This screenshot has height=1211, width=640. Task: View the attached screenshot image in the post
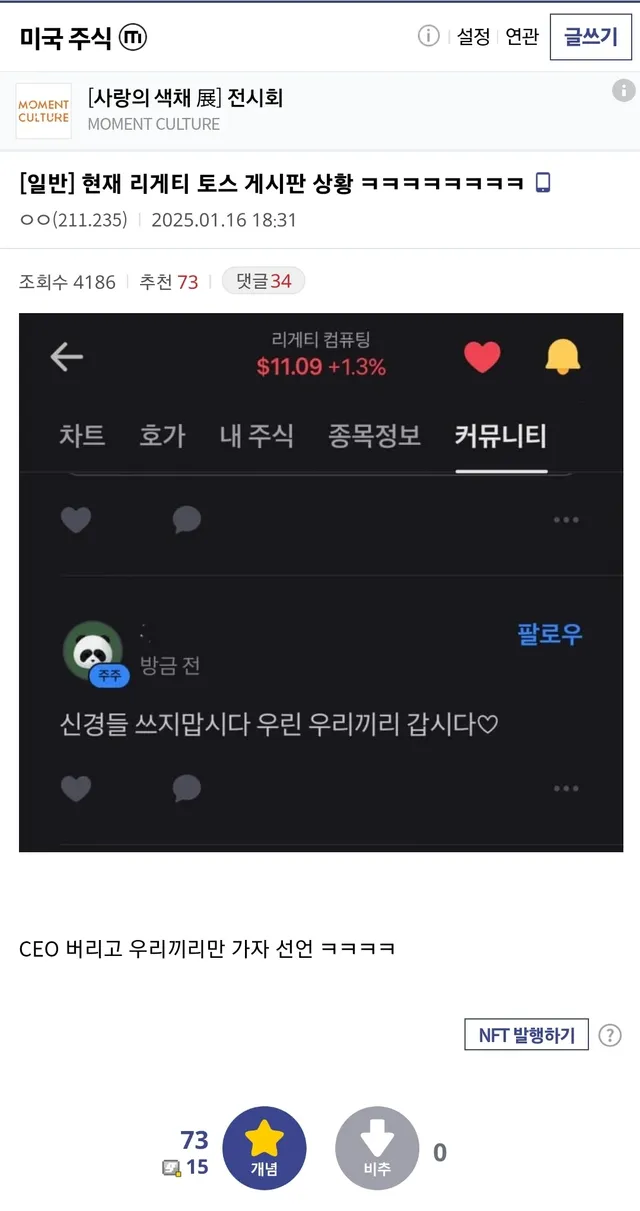pos(321,582)
